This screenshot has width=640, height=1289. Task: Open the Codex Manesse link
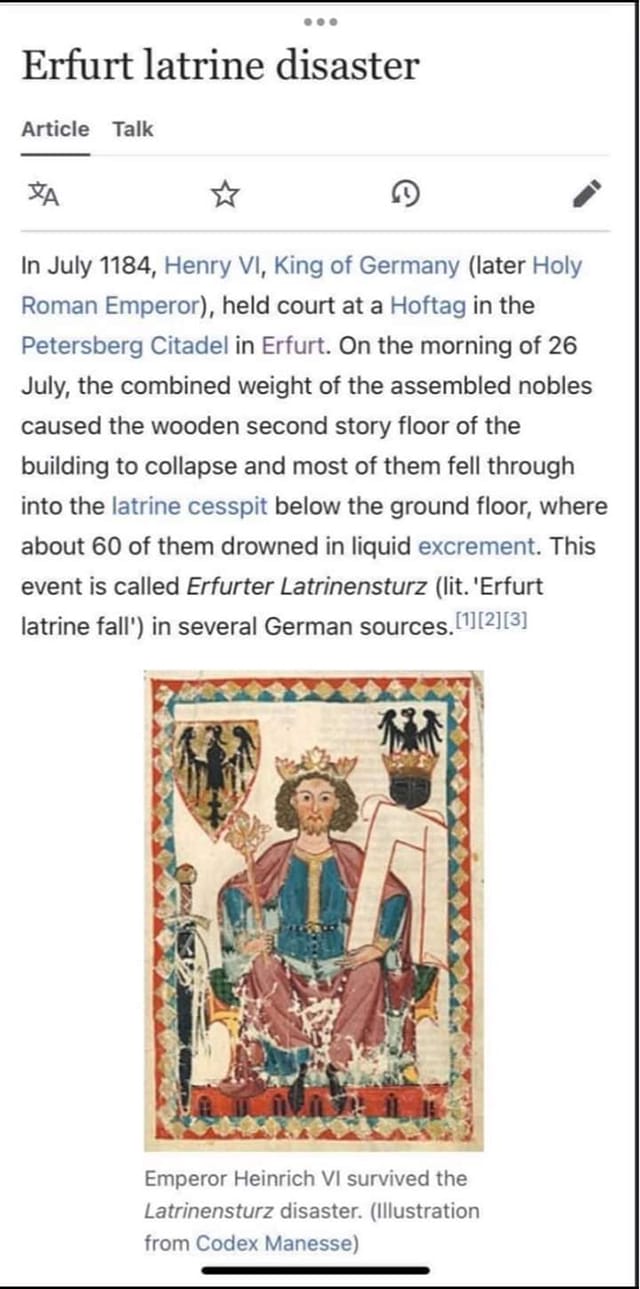[x=275, y=1243]
